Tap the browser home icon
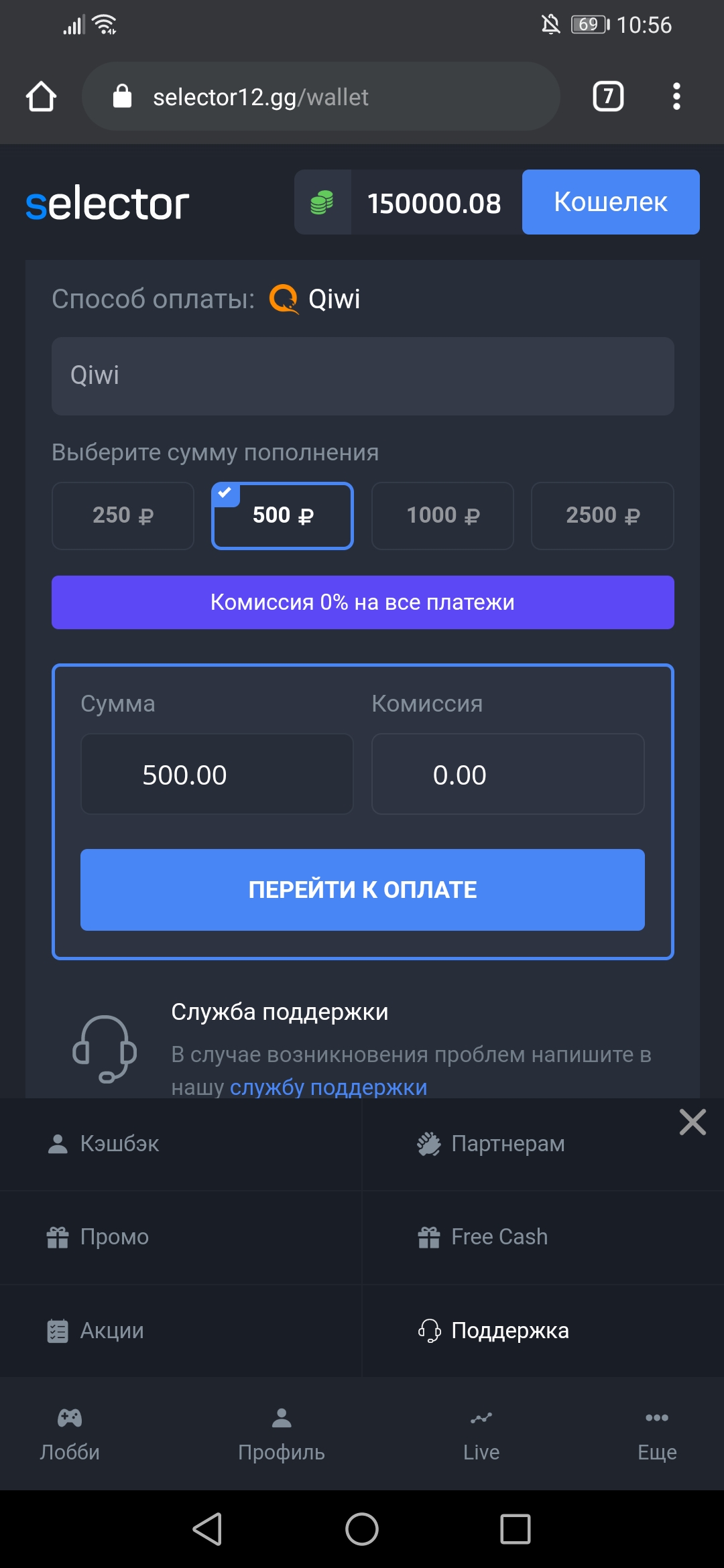 point(41,96)
